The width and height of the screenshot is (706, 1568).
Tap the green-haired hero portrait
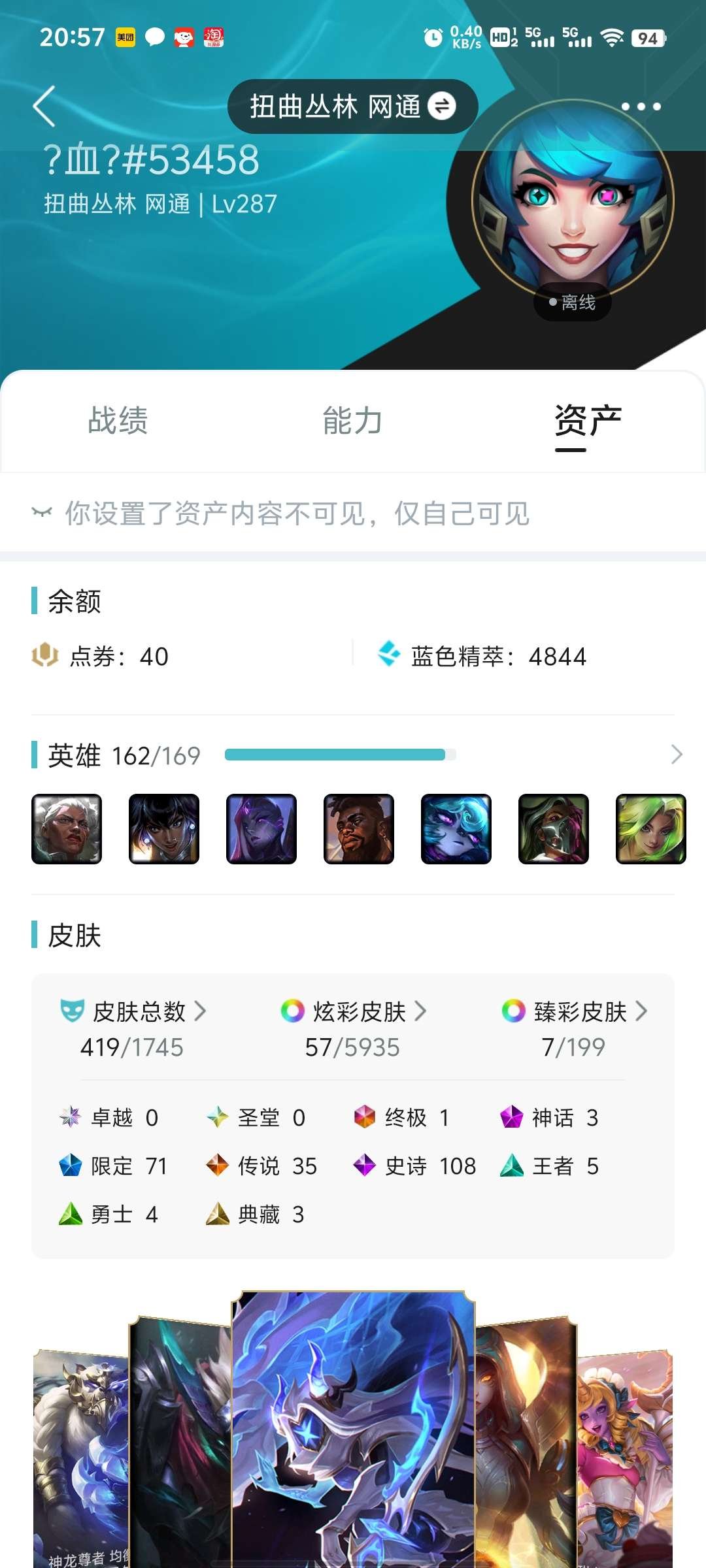click(650, 829)
